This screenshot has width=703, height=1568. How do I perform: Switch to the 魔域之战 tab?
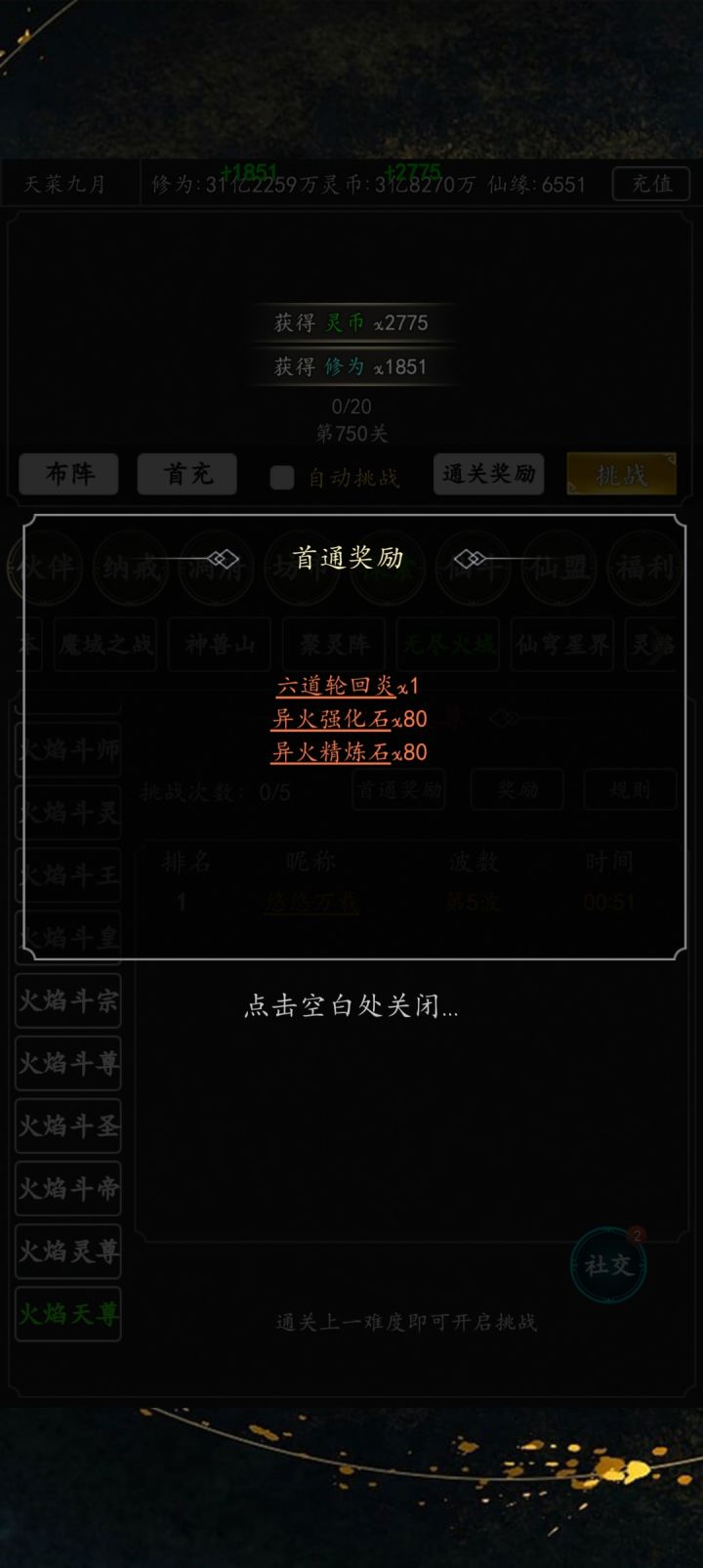click(x=104, y=645)
